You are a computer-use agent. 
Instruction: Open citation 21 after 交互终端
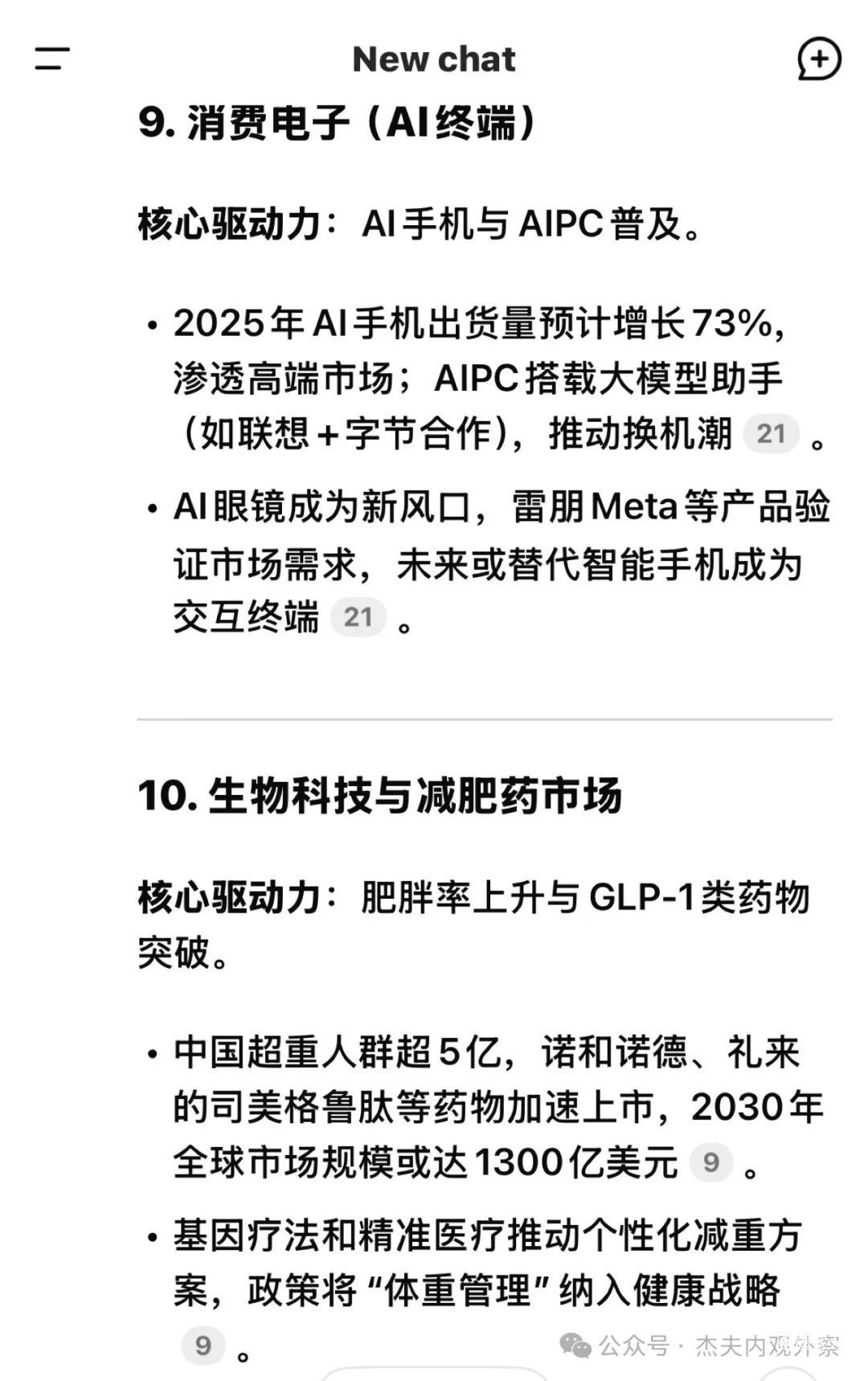358,617
